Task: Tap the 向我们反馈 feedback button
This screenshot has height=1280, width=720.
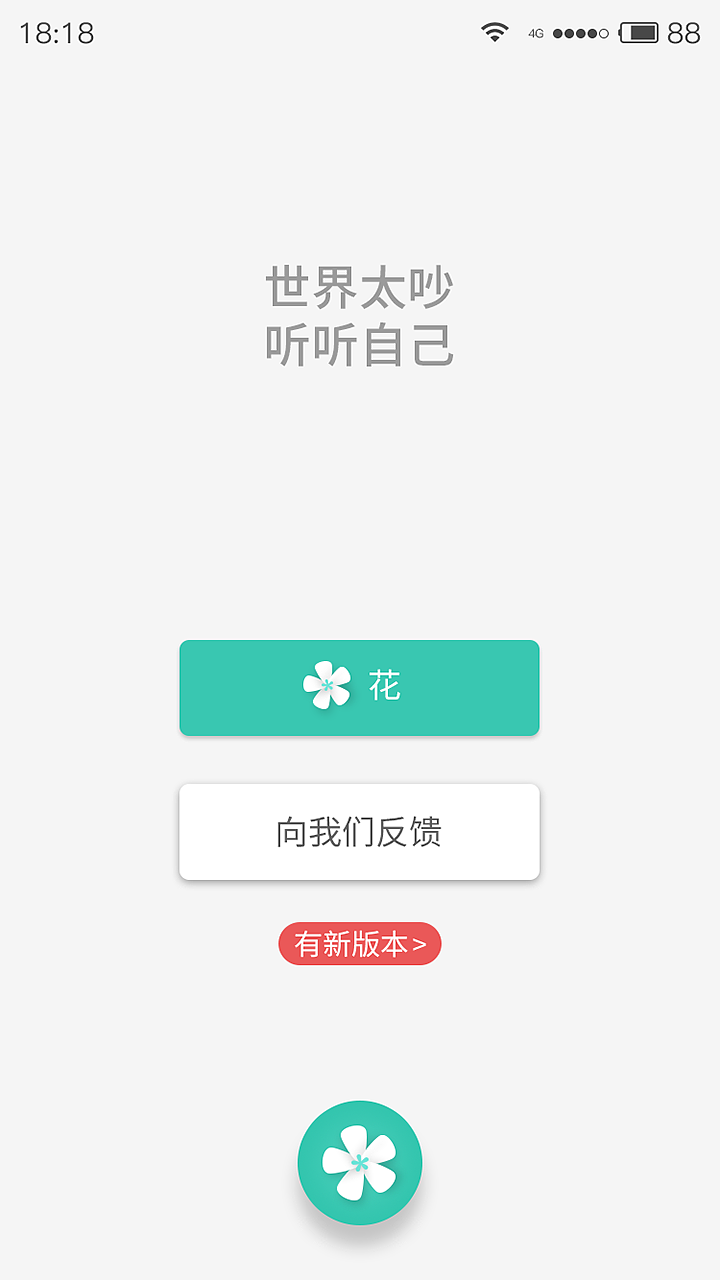Action: 360,831
